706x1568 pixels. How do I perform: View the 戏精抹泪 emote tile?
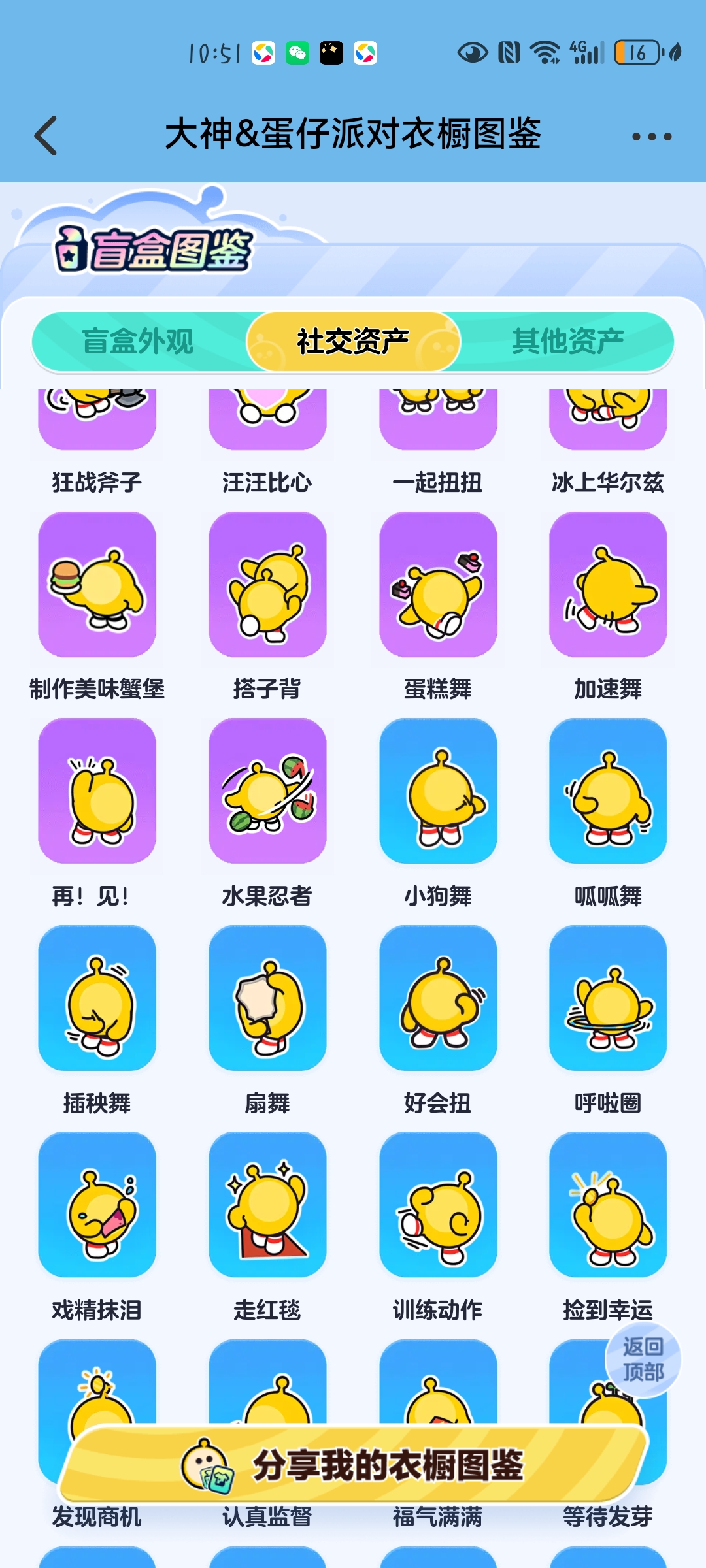coord(97,1205)
